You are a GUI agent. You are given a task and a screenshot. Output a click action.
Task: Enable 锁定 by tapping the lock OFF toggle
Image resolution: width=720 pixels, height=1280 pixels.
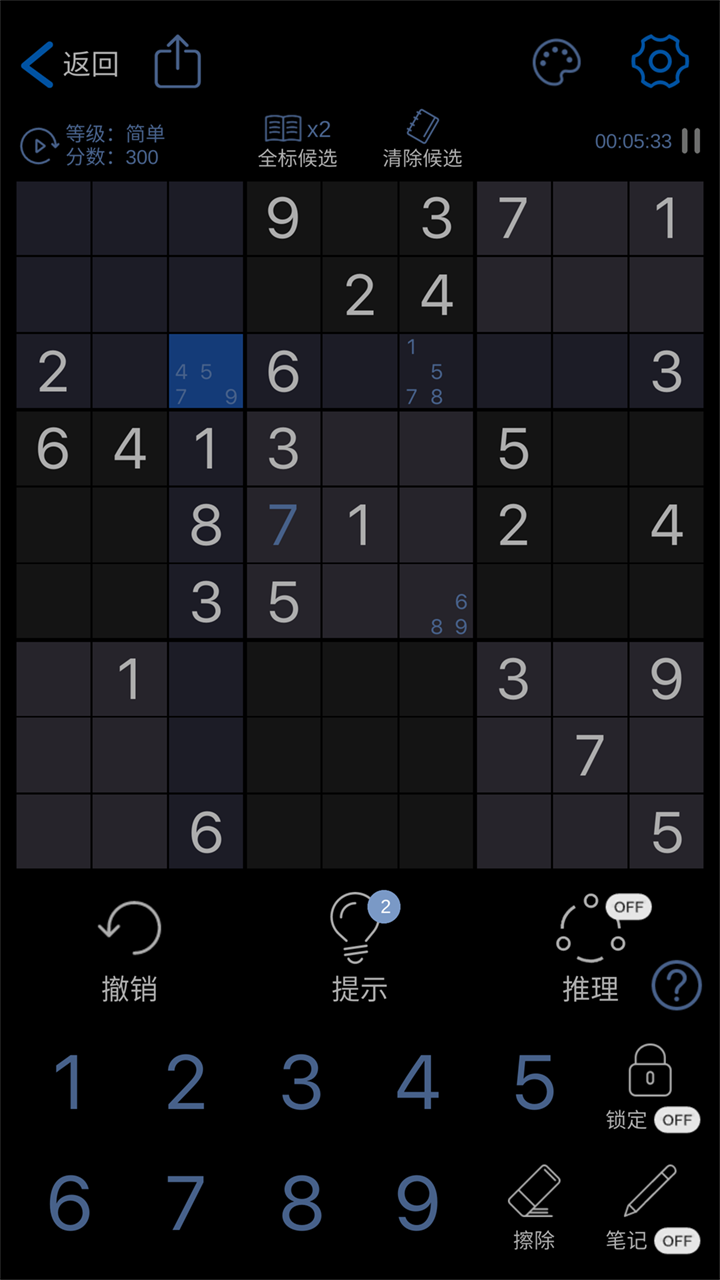point(678,1120)
